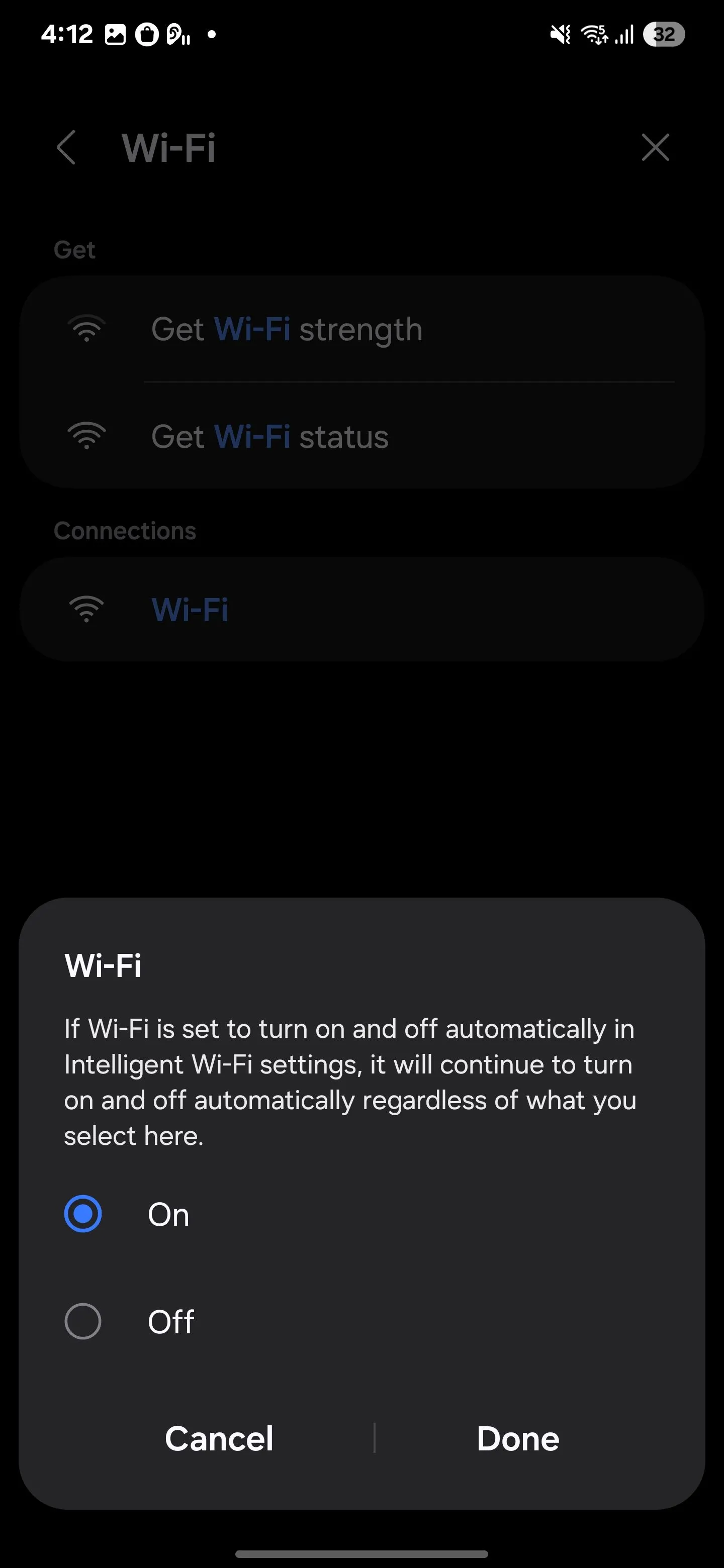
Task: Select the Off radio button
Action: 83,1321
